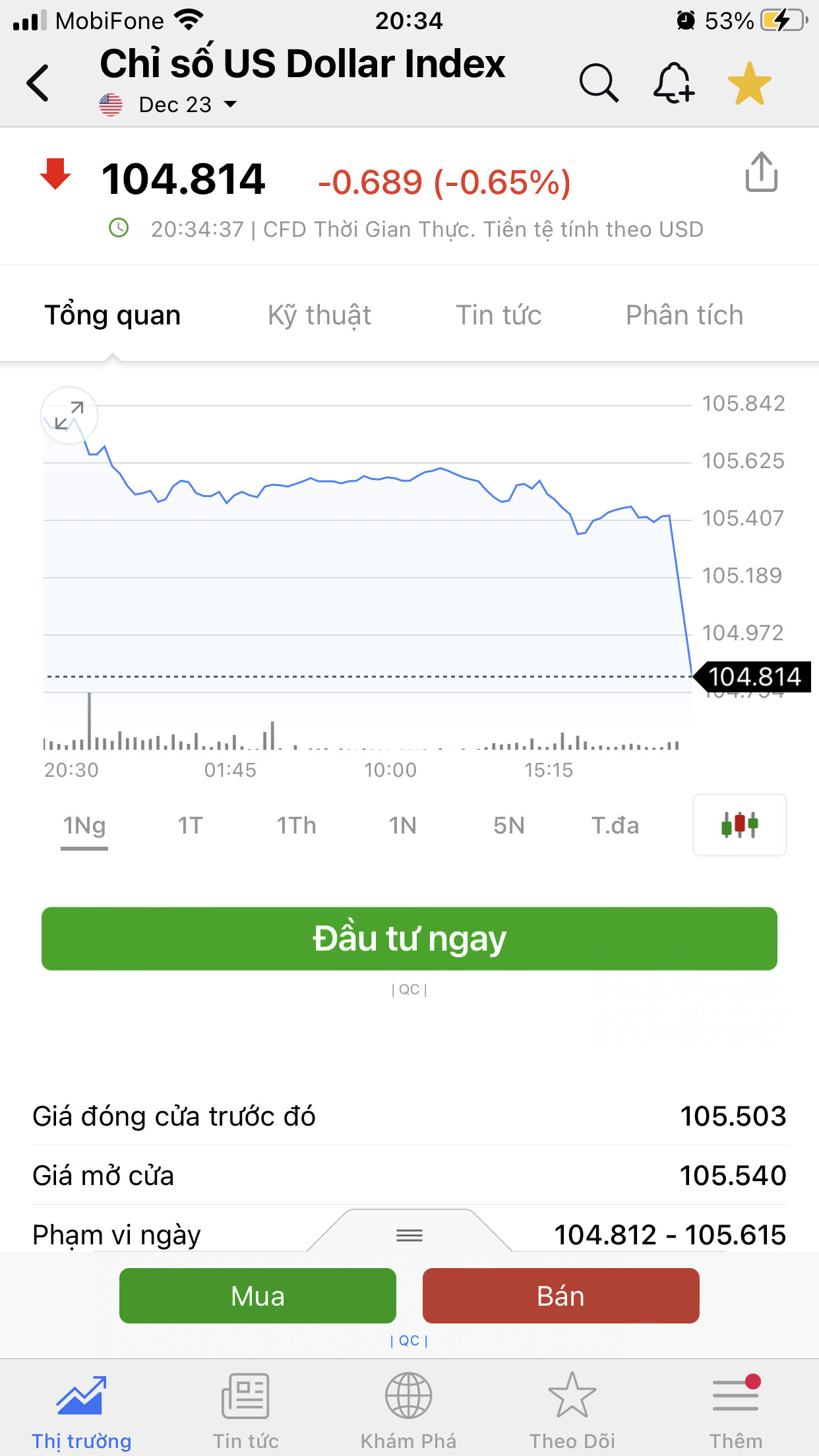
Task: Go back with the back arrow
Action: (38, 83)
